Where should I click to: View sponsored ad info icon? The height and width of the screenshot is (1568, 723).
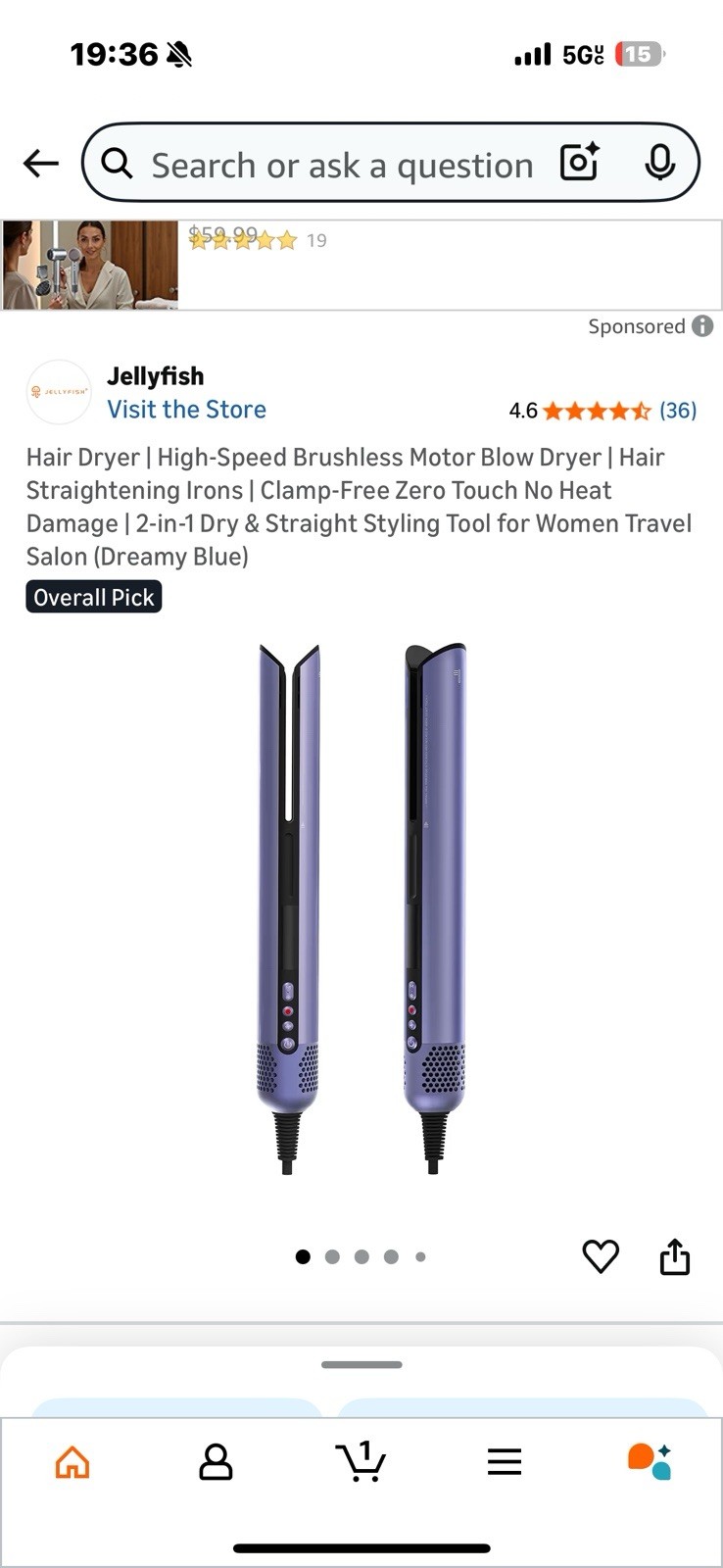[x=702, y=326]
